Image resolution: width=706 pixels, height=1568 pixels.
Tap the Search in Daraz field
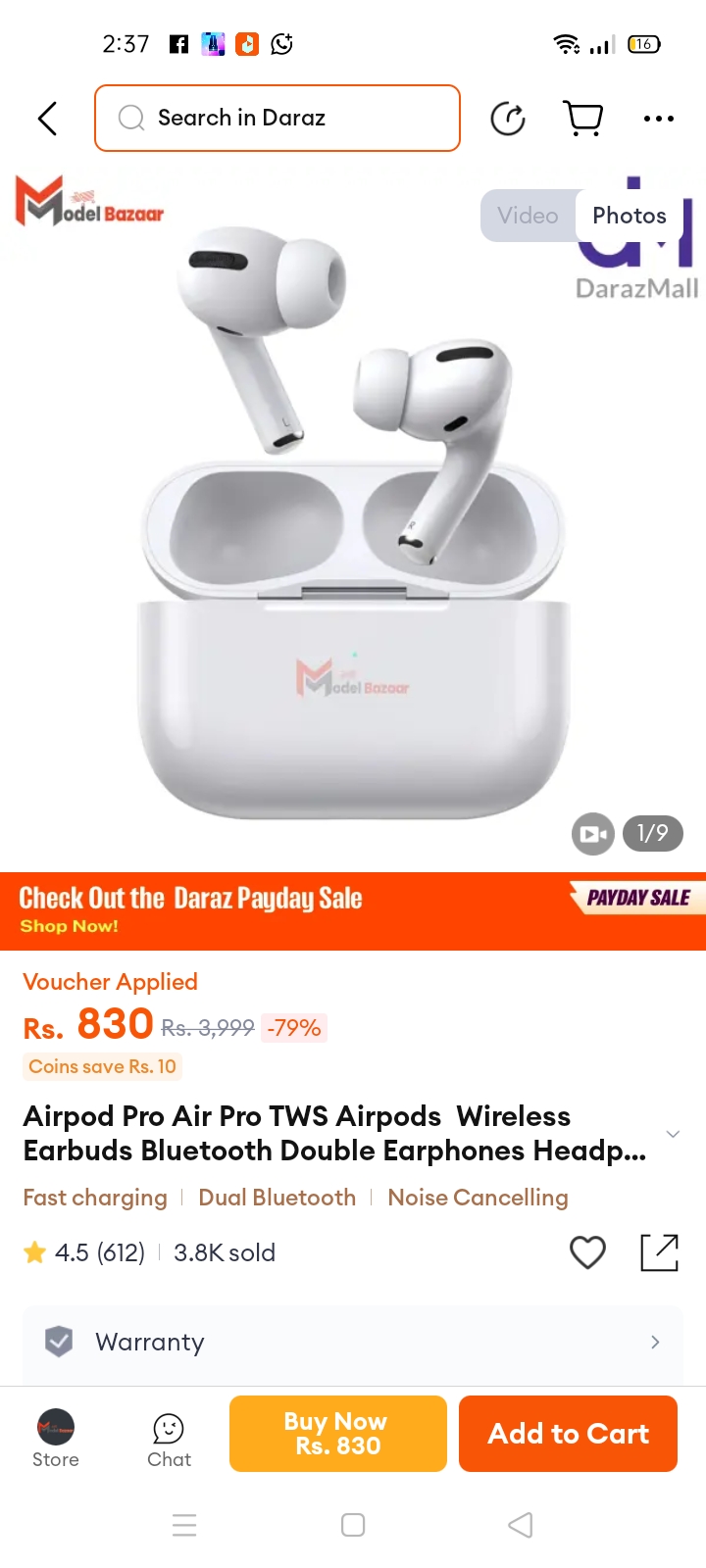277,119
